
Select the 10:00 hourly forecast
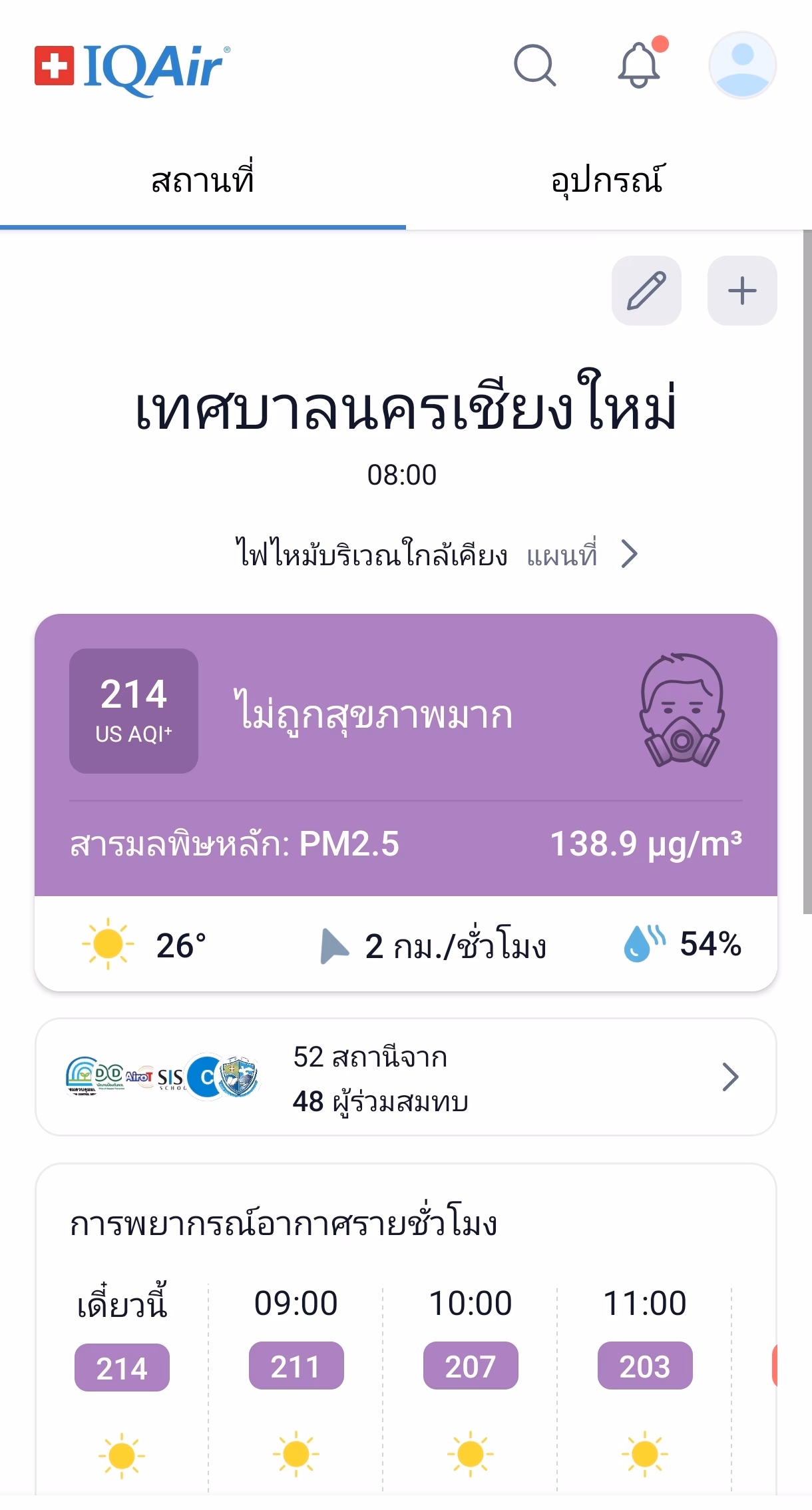click(471, 1365)
